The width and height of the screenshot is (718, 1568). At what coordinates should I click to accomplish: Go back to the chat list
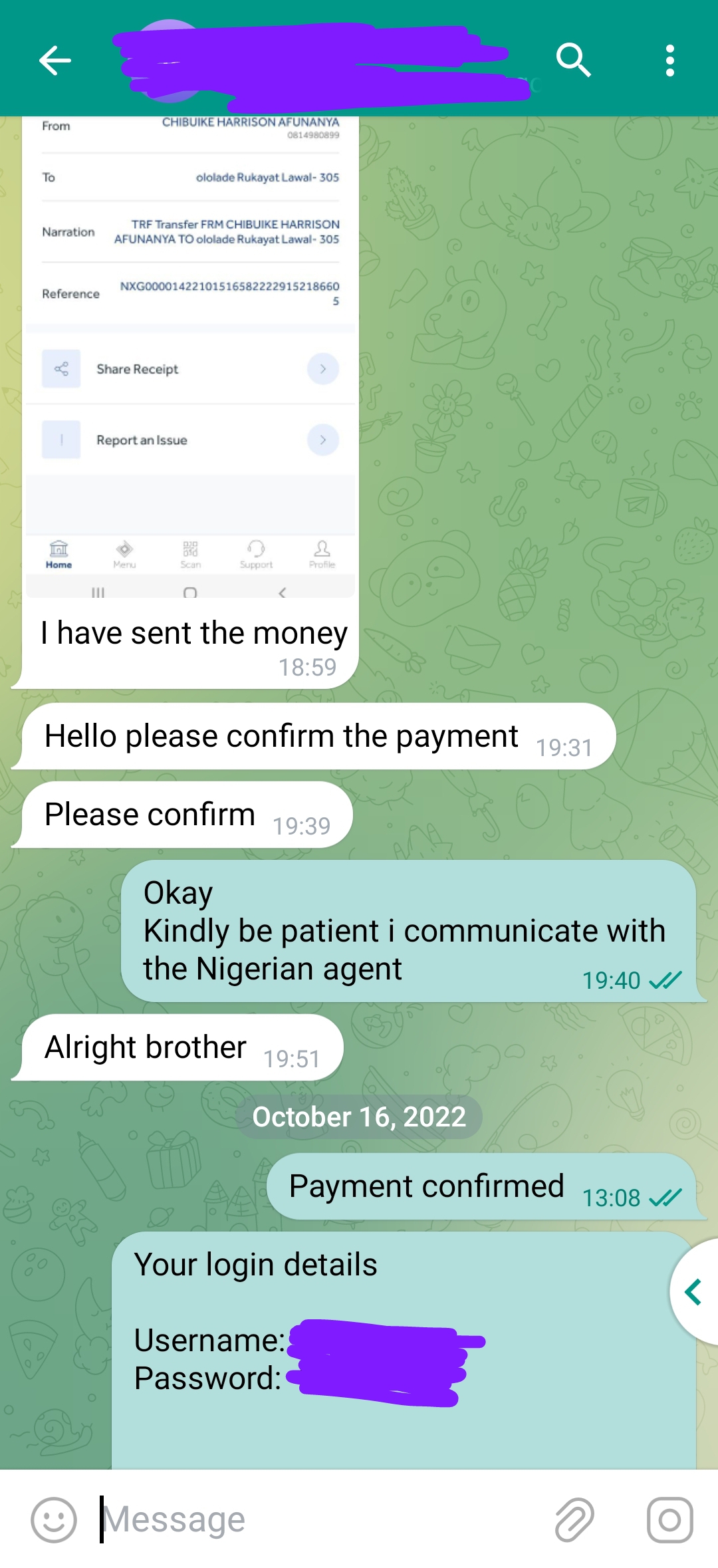tap(55, 61)
